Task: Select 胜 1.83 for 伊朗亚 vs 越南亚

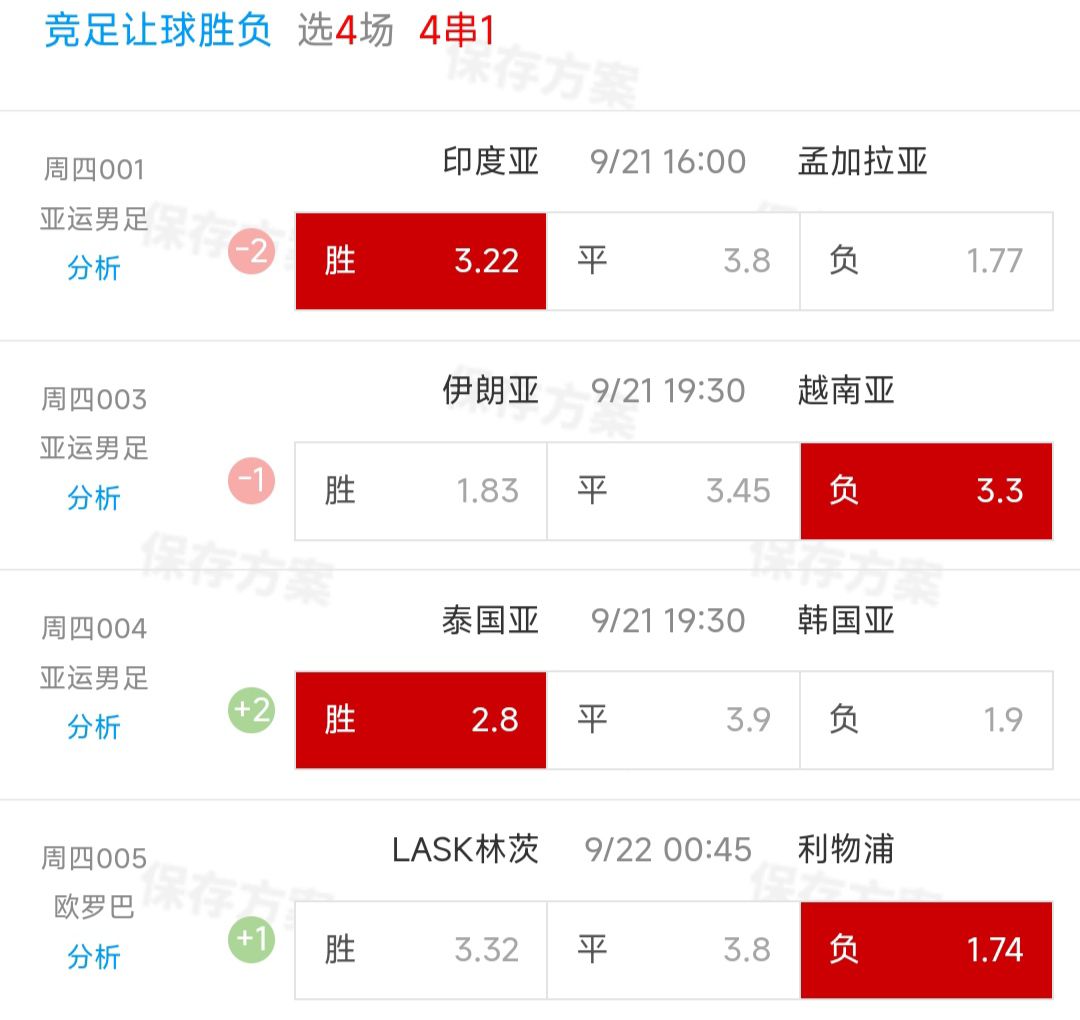Action: tap(421, 491)
